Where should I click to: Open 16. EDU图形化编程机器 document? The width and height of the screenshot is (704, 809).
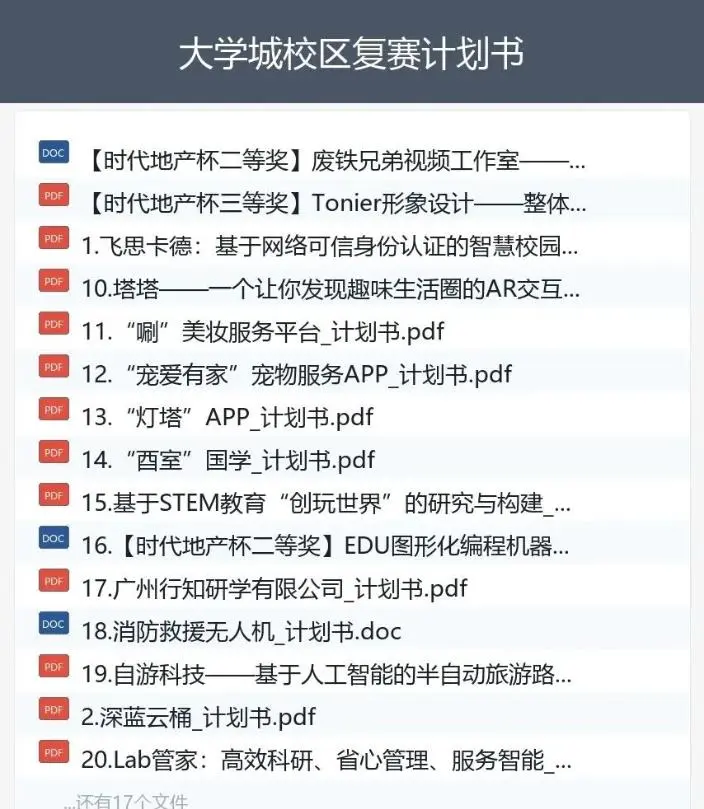click(x=326, y=546)
